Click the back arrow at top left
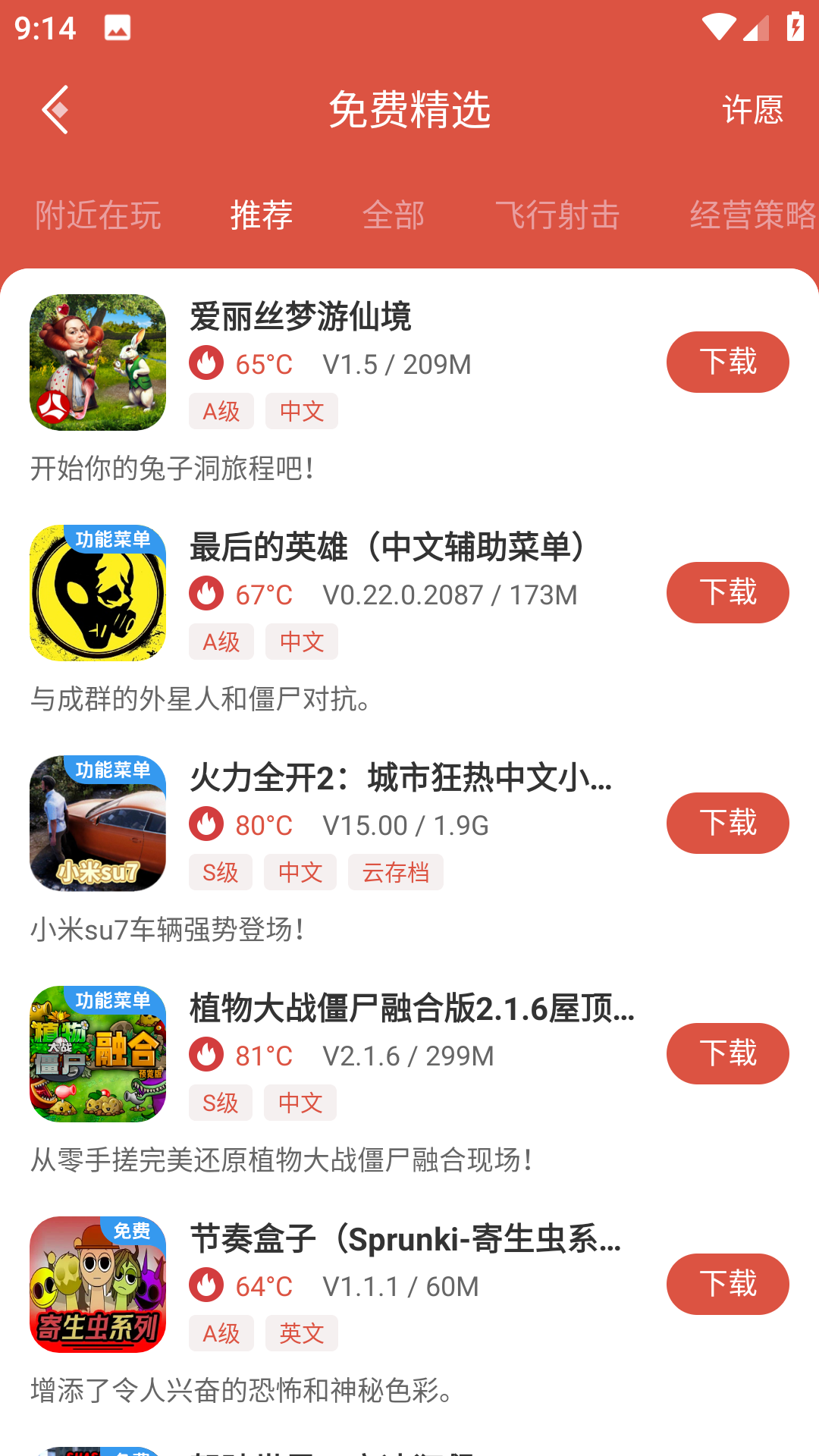Image resolution: width=819 pixels, height=1456 pixels. tap(55, 108)
